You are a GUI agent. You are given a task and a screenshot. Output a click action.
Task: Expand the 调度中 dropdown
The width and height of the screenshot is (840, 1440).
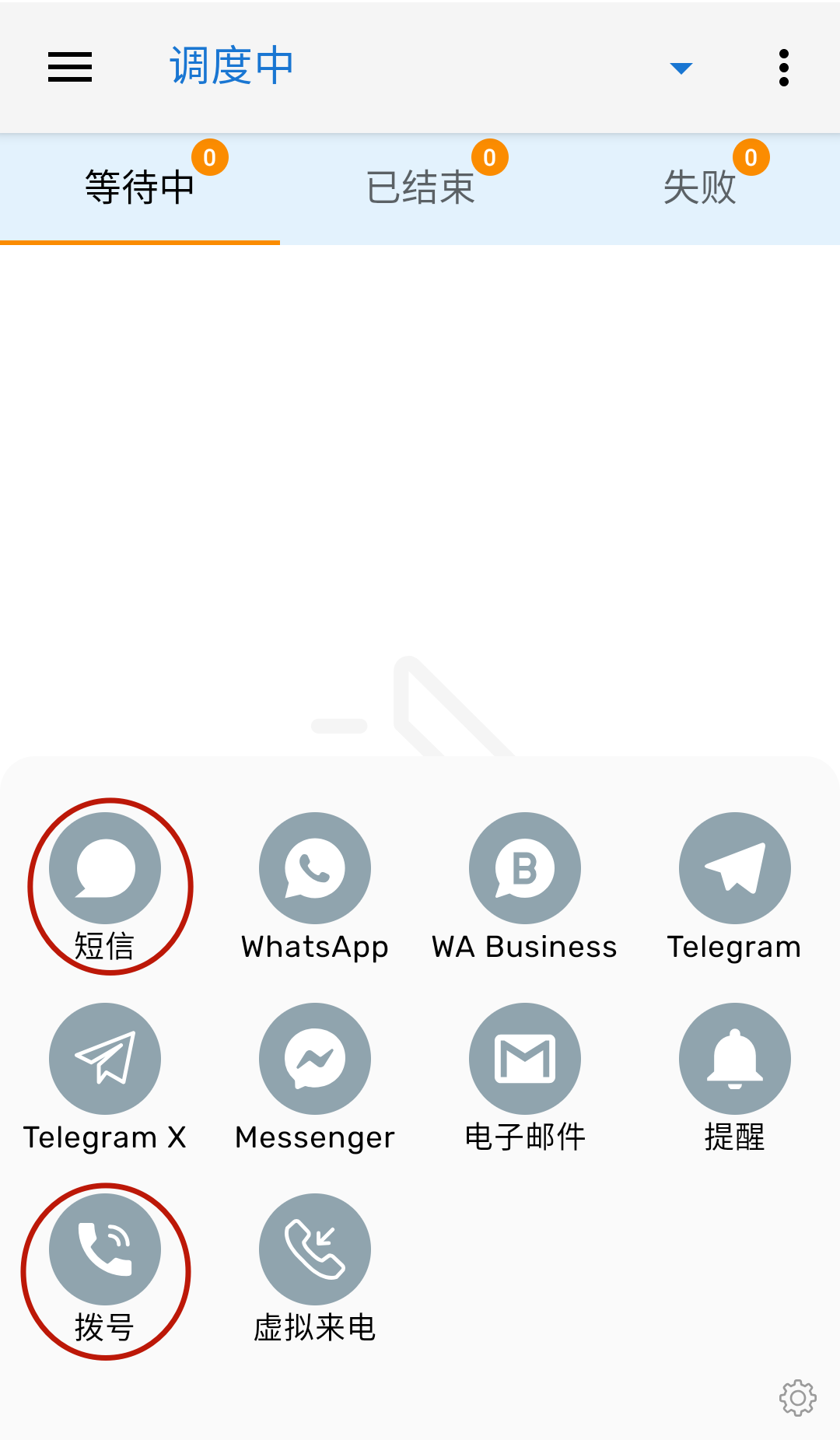(x=681, y=68)
